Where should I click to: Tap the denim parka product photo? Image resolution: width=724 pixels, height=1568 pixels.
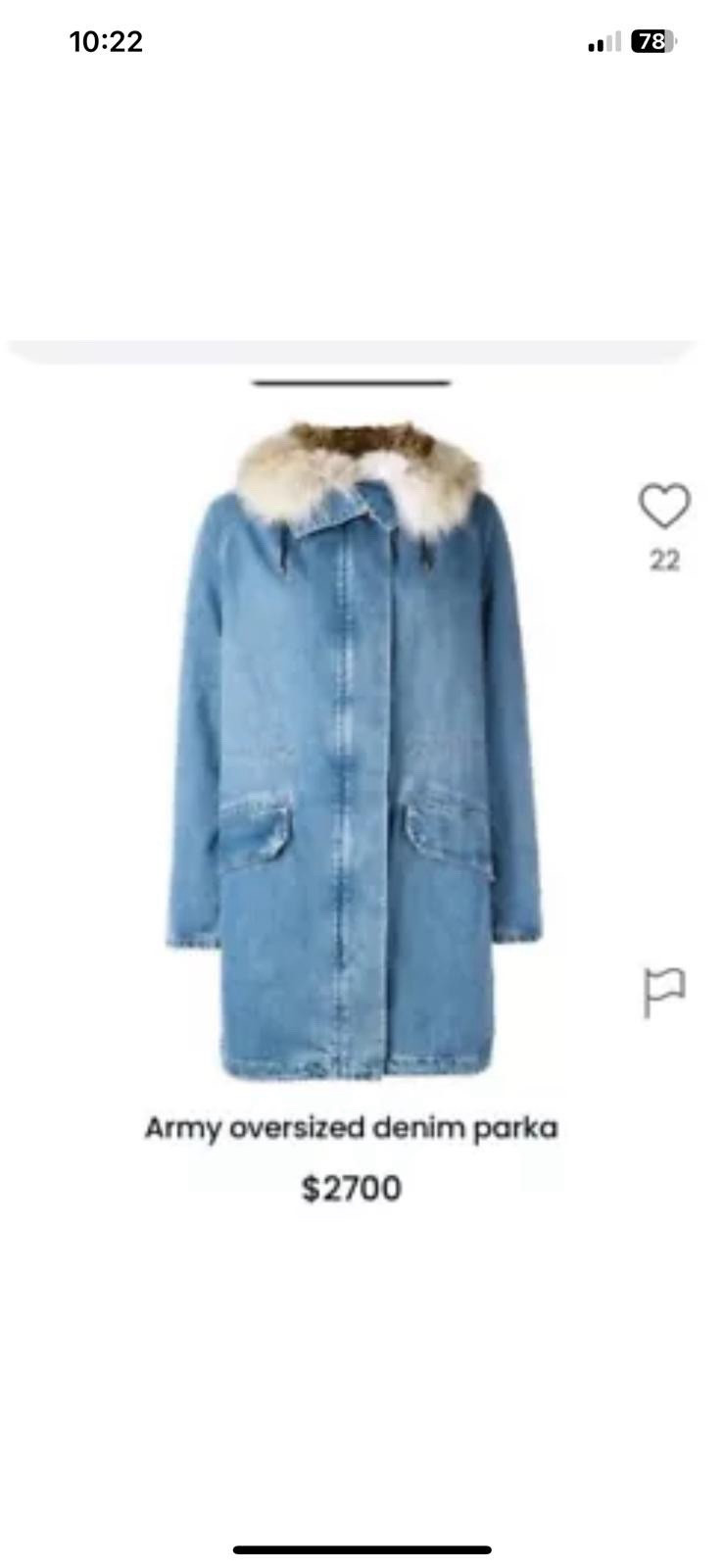point(358,745)
